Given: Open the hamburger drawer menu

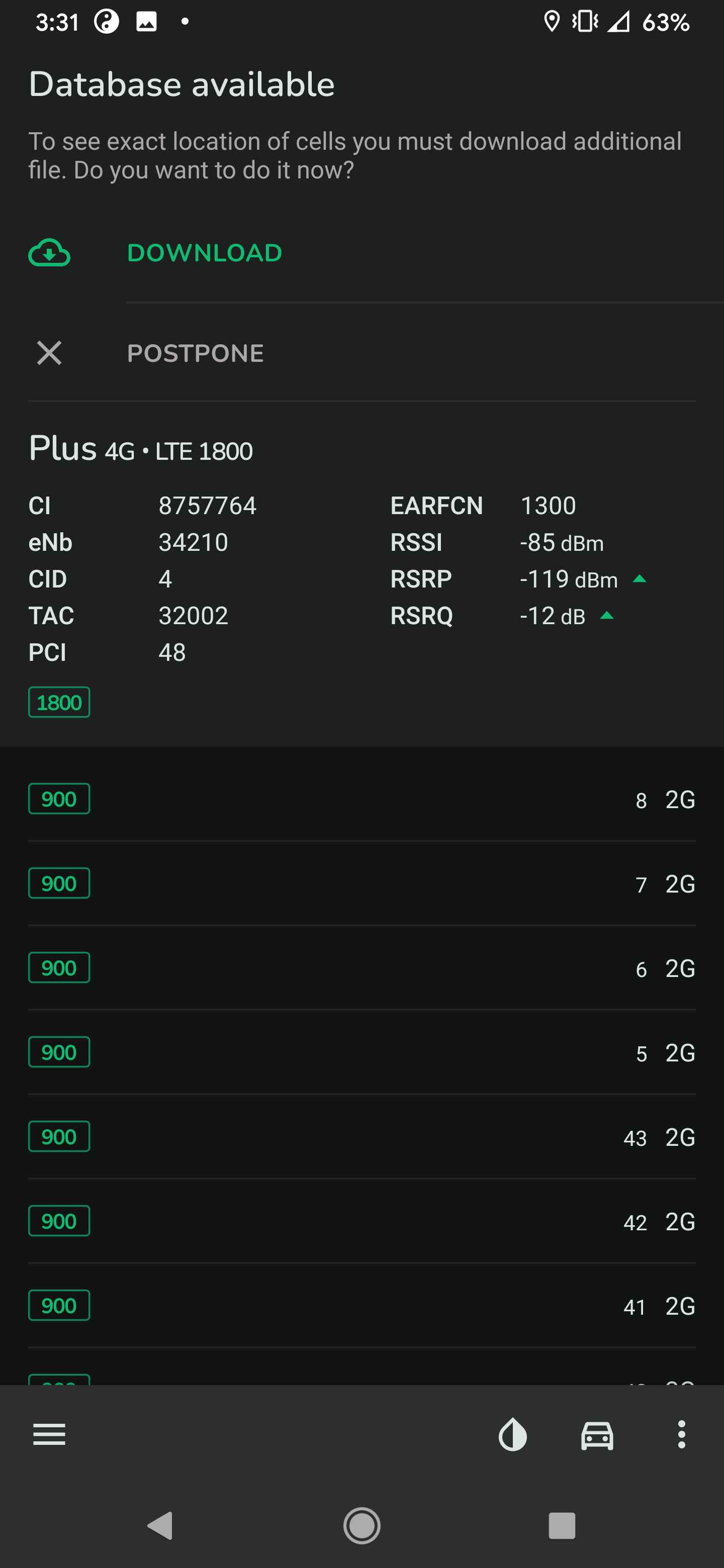Looking at the screenshot, I should tap(49, 1435).
